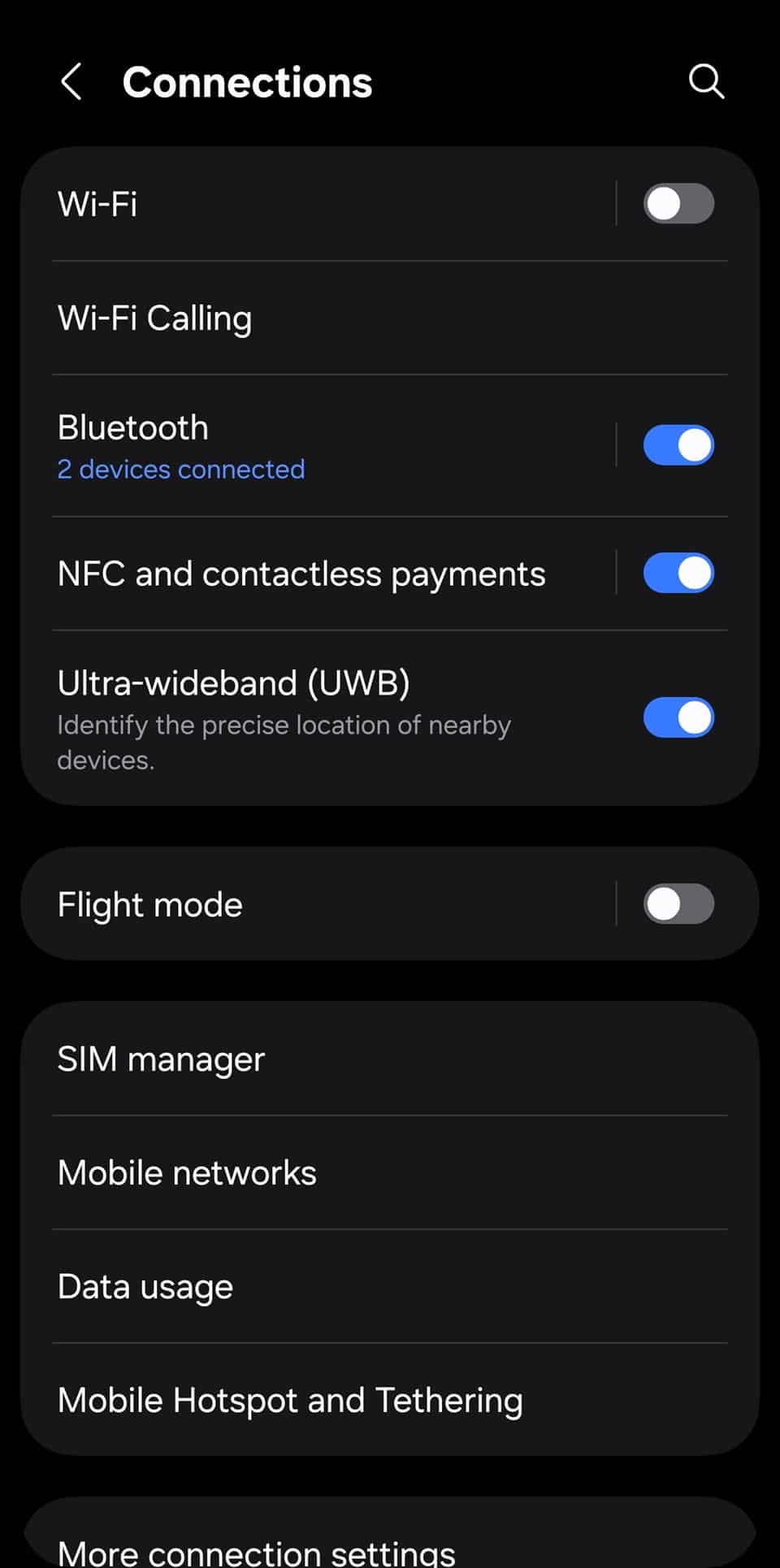Image resolution: width=780 pixels, height=1568 pixels.
Task: Open Mobile Hotspot and Tethering
Action: [325, 1400]
